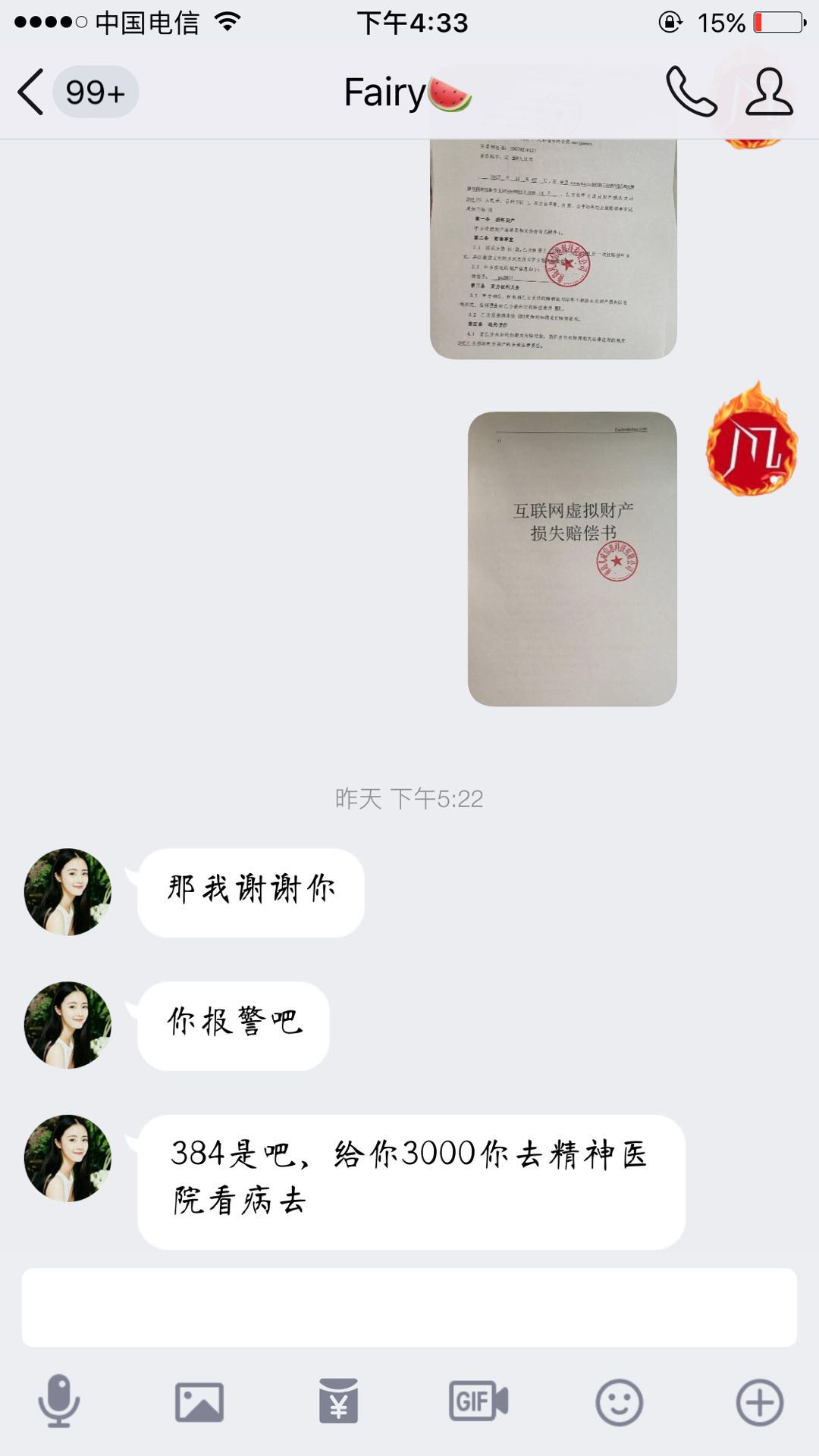
Task: Open more options with the plus icon
Action: click(x=759, y=1401)
